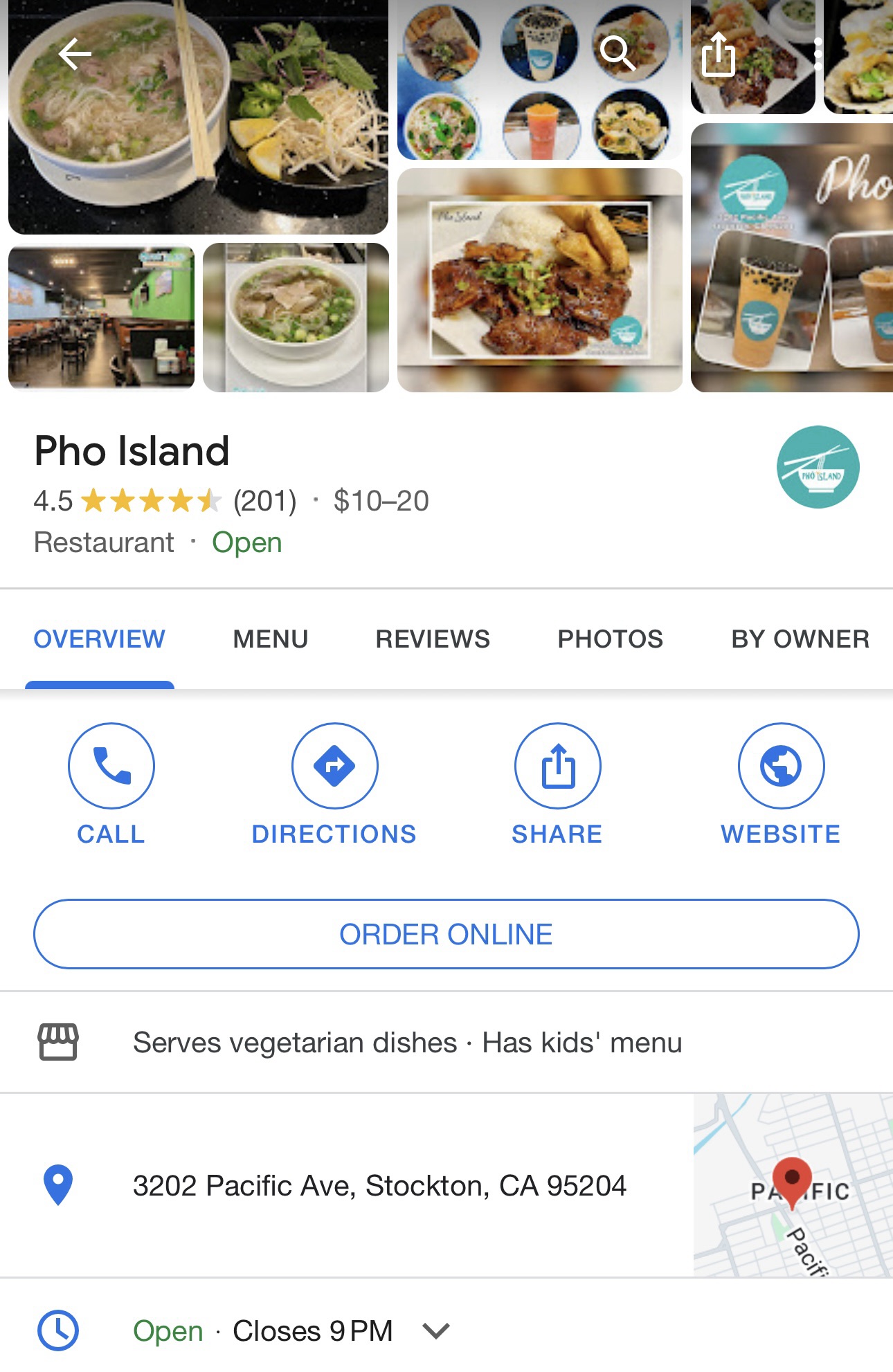Expand opening hours with the chevron

click(436, 1330)
